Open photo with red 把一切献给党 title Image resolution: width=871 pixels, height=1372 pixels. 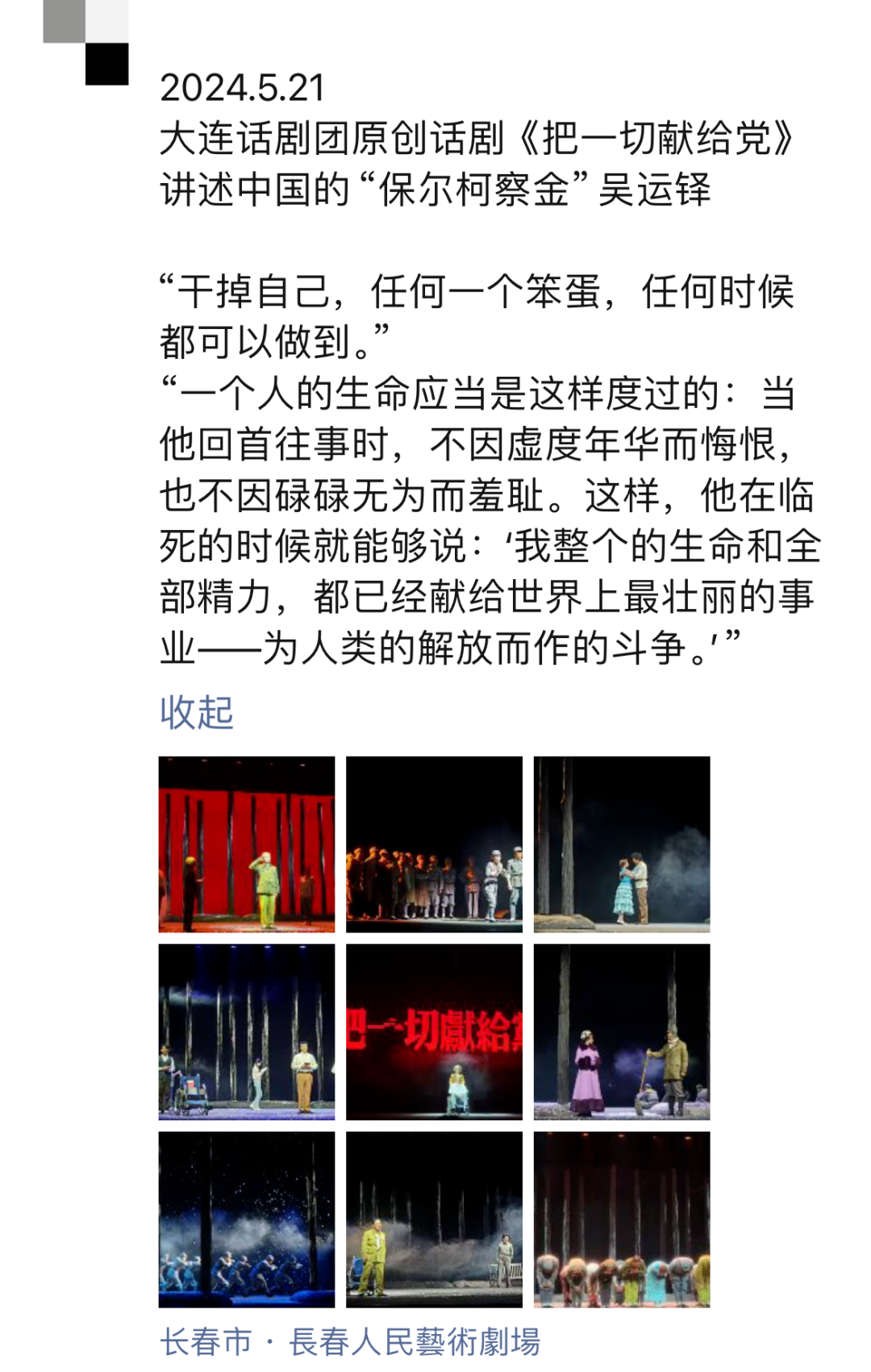tap(434, 1032)
